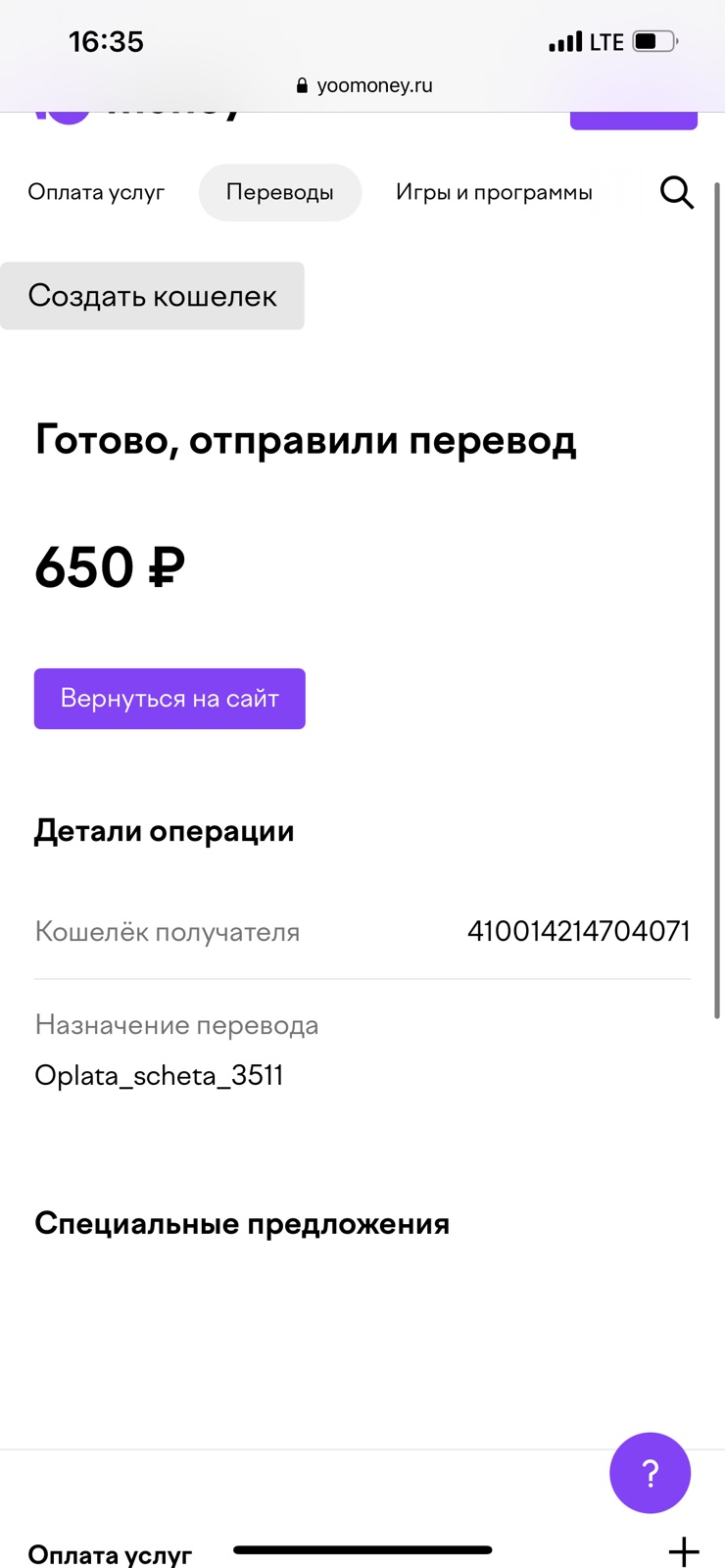Open the purple help question button

point(650,1473)
